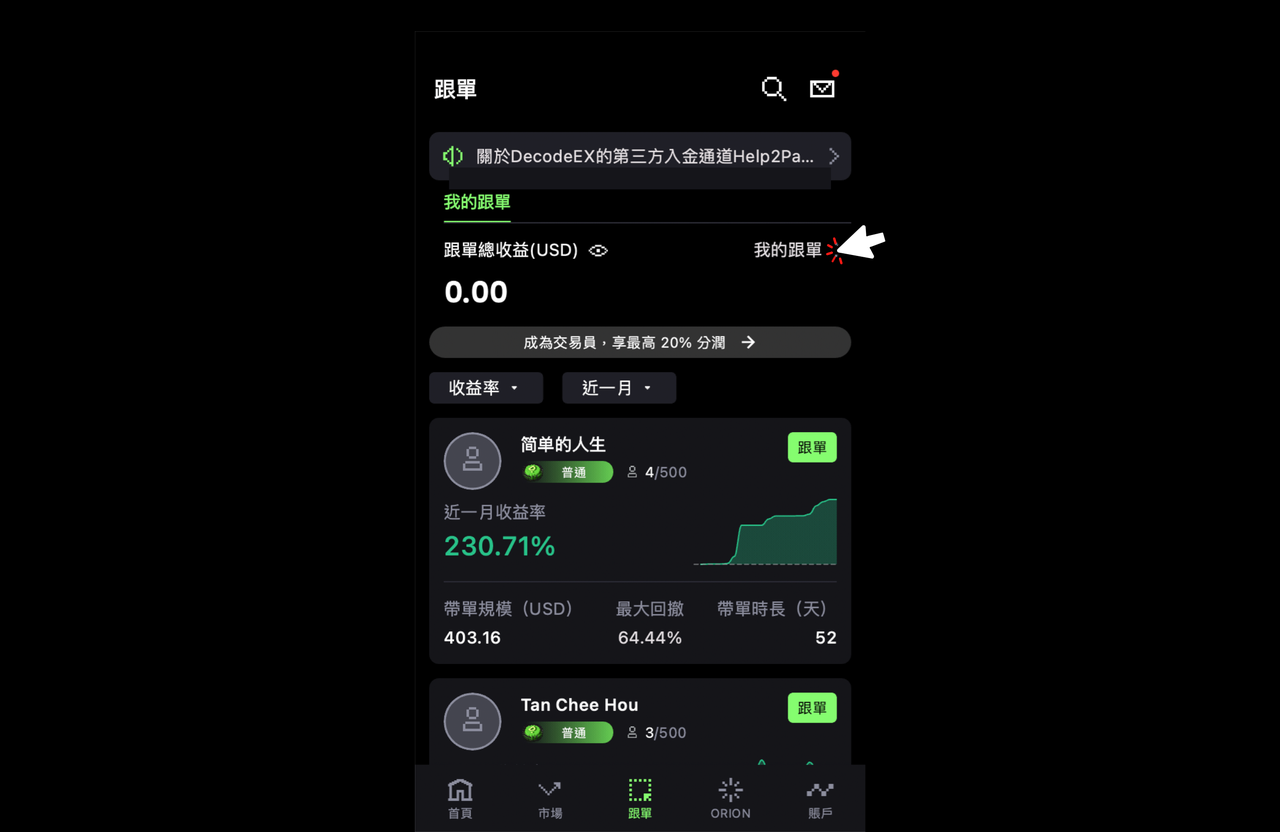The image size is (1280, 832).
Task: Go to 首頁 home tab
Action: (x=460, y=799)
